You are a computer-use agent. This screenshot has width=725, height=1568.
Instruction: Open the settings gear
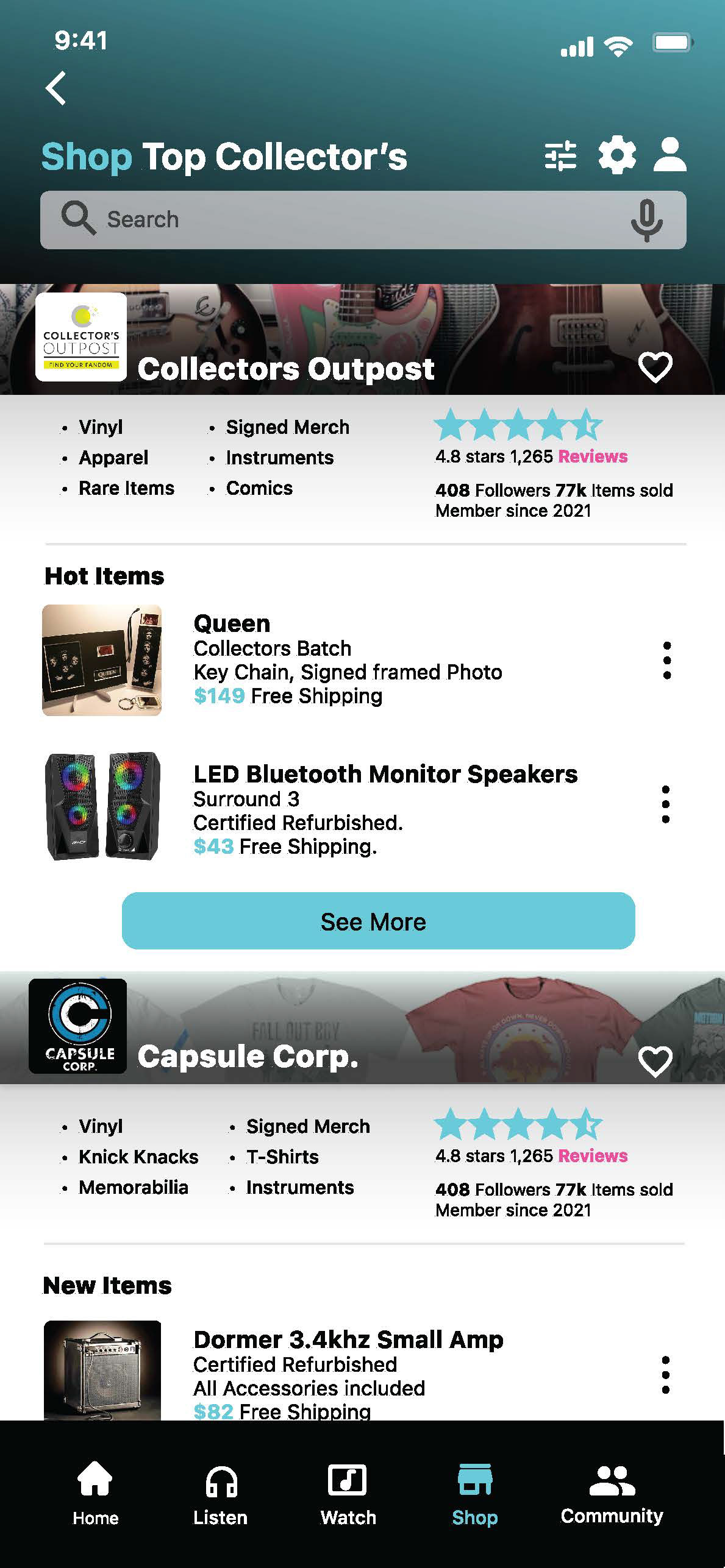coord(616,155)
